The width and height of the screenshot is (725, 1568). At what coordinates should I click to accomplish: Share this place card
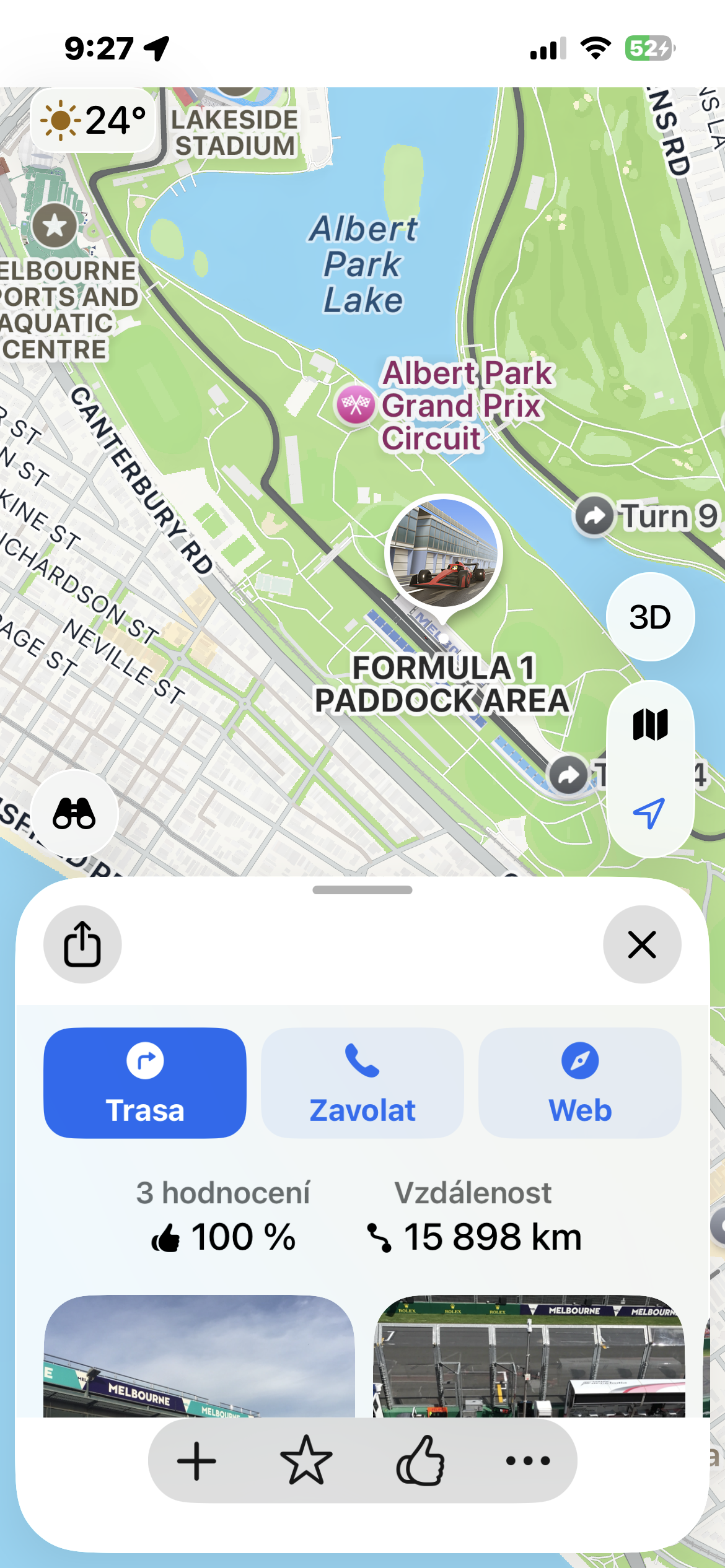point(82,944)
